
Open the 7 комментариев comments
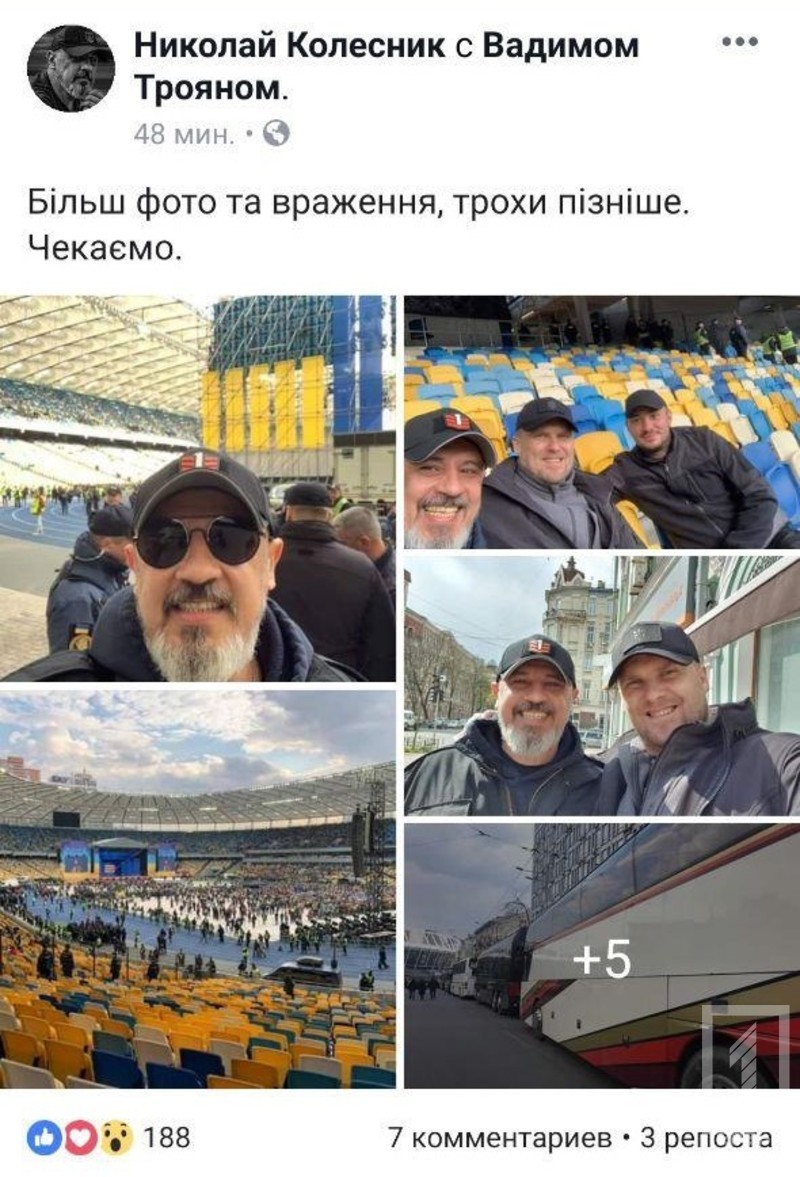tap(499, 1138)
